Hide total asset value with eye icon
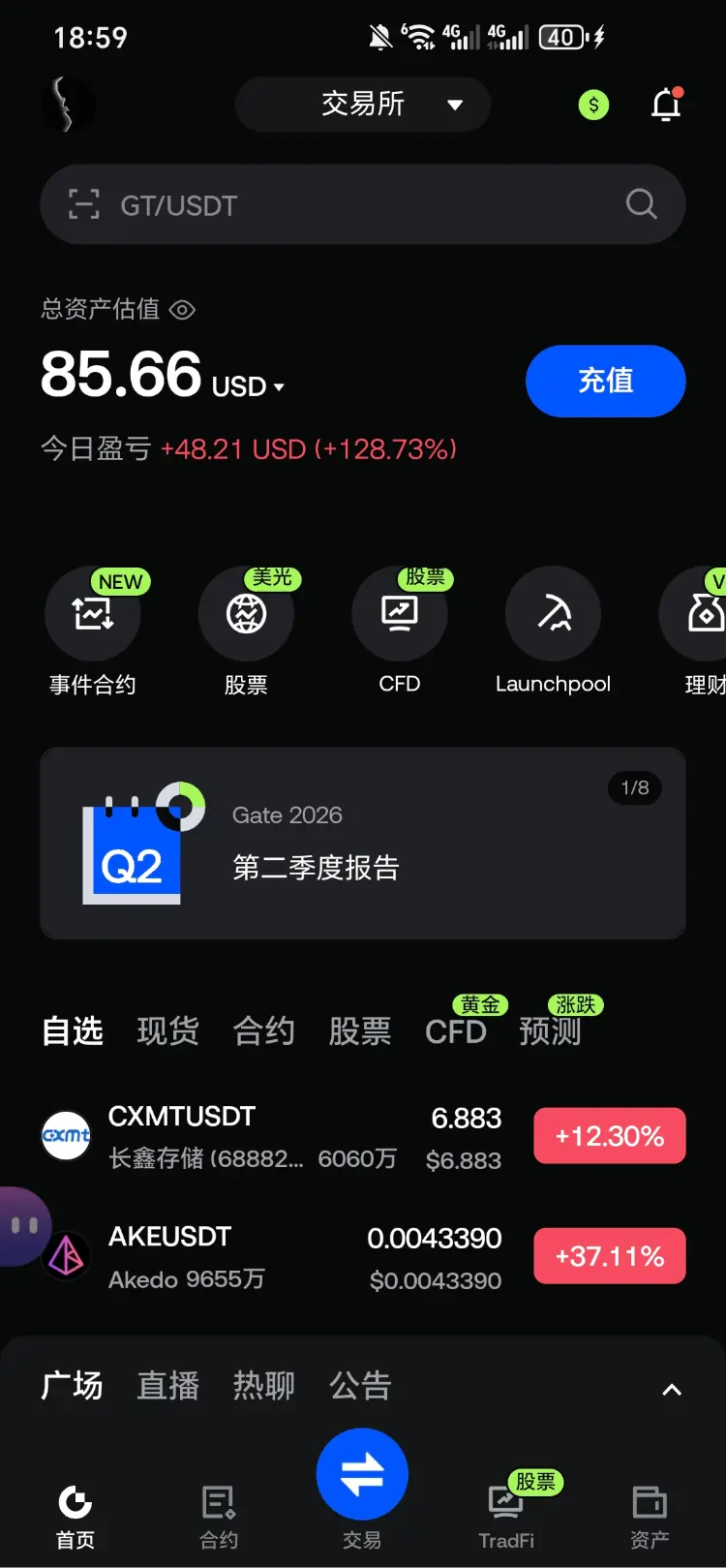 click(x=182, y=310)
